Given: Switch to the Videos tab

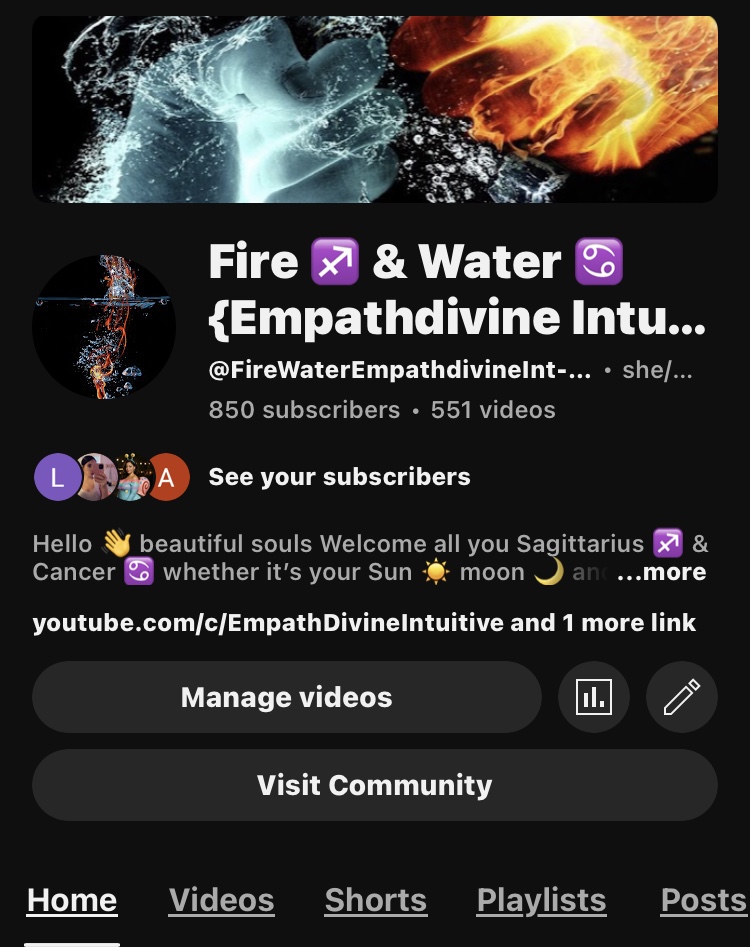Looking at the screenshot, I should tap(221, 900).
